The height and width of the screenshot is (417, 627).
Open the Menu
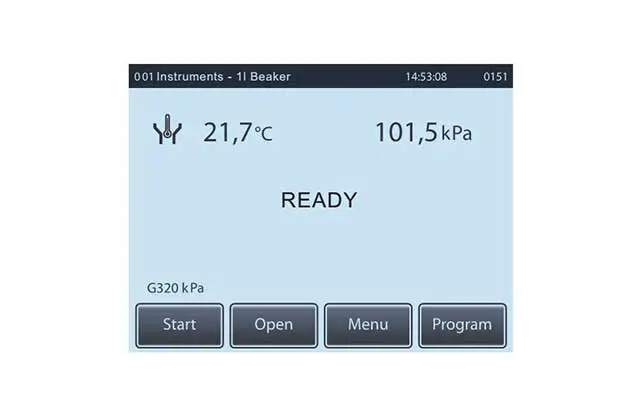(x=368, y=325)
